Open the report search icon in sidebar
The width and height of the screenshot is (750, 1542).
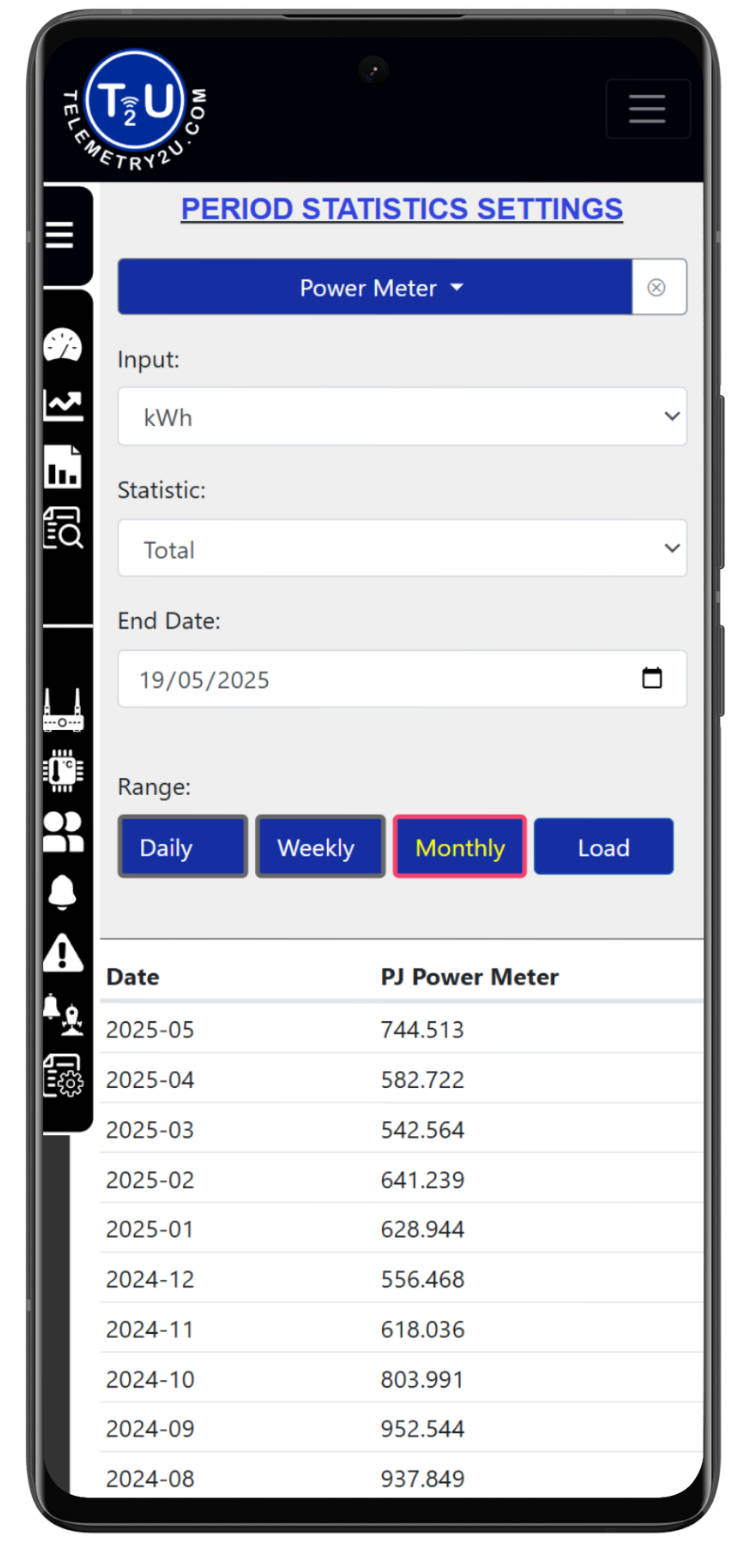point(62,527)
